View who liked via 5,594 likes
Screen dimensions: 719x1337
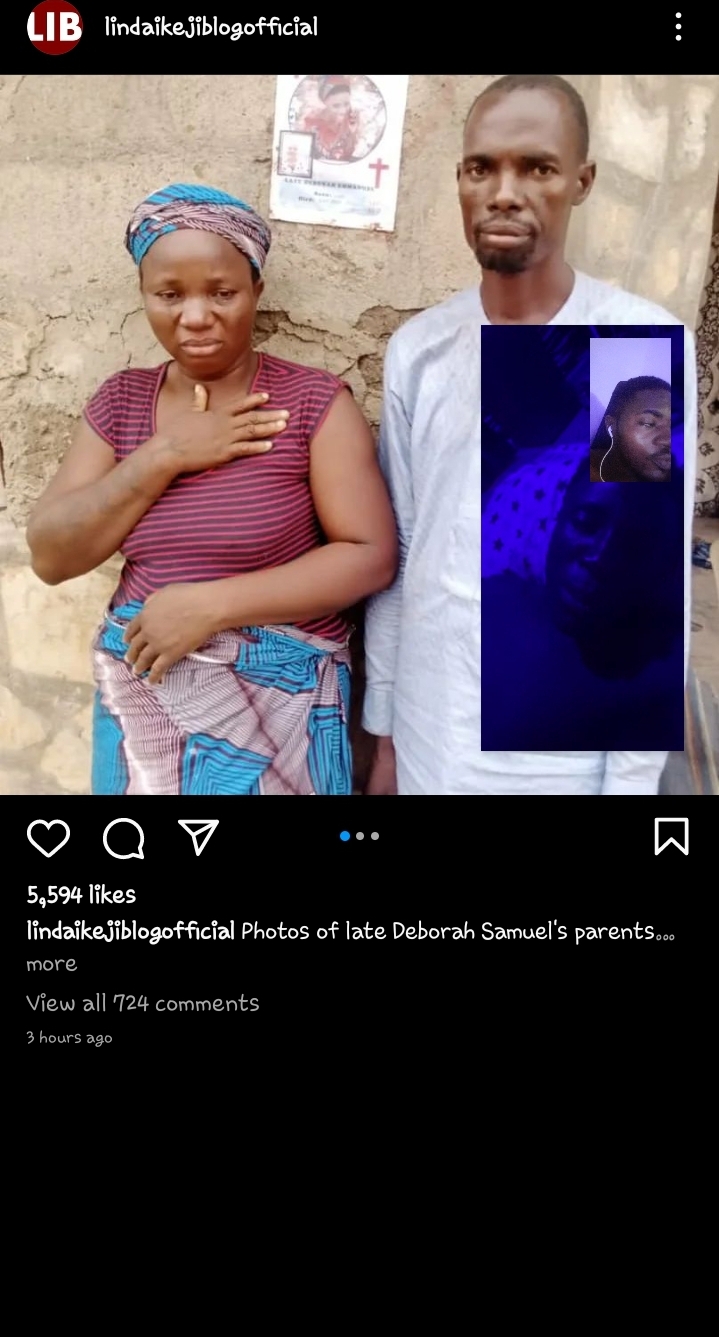(81, 895)
